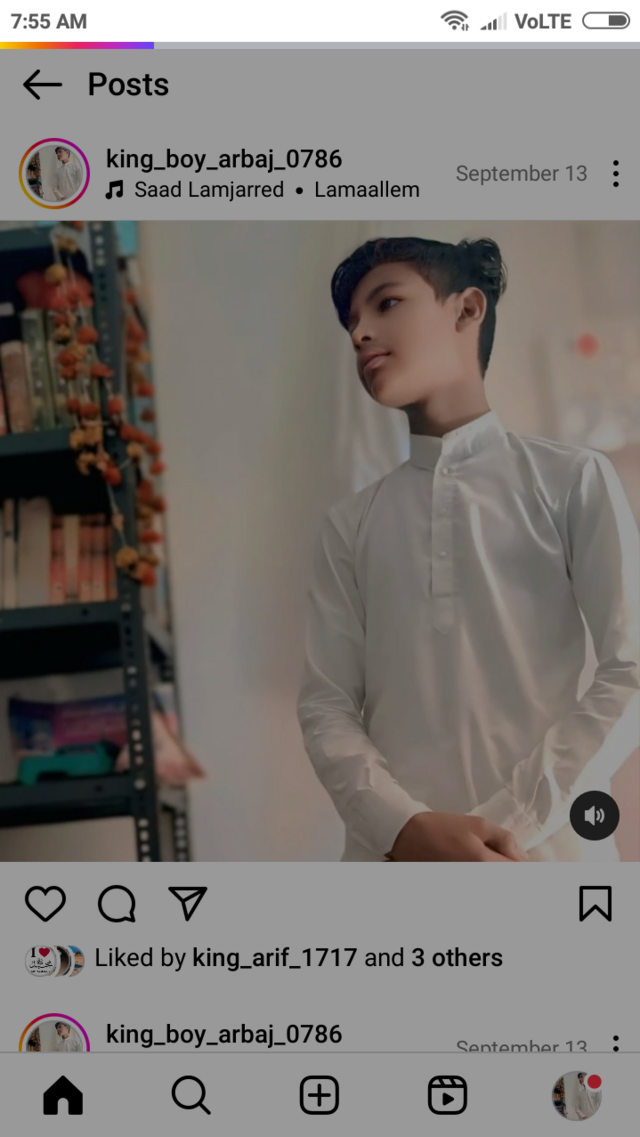Open the Saad Lamjarred Lamaallem audio link
Screen dimensions: 640x1137
point(262,190)
